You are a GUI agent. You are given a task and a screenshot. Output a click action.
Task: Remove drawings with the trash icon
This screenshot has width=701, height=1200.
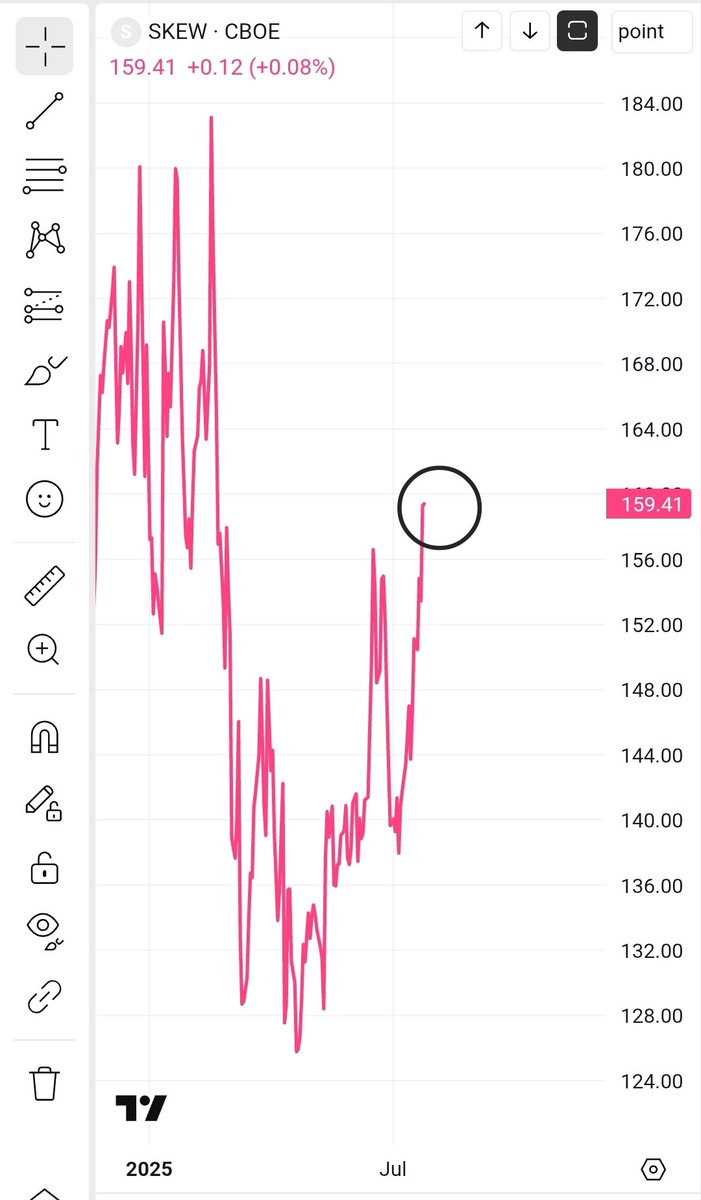click(x=44, y=1082)
